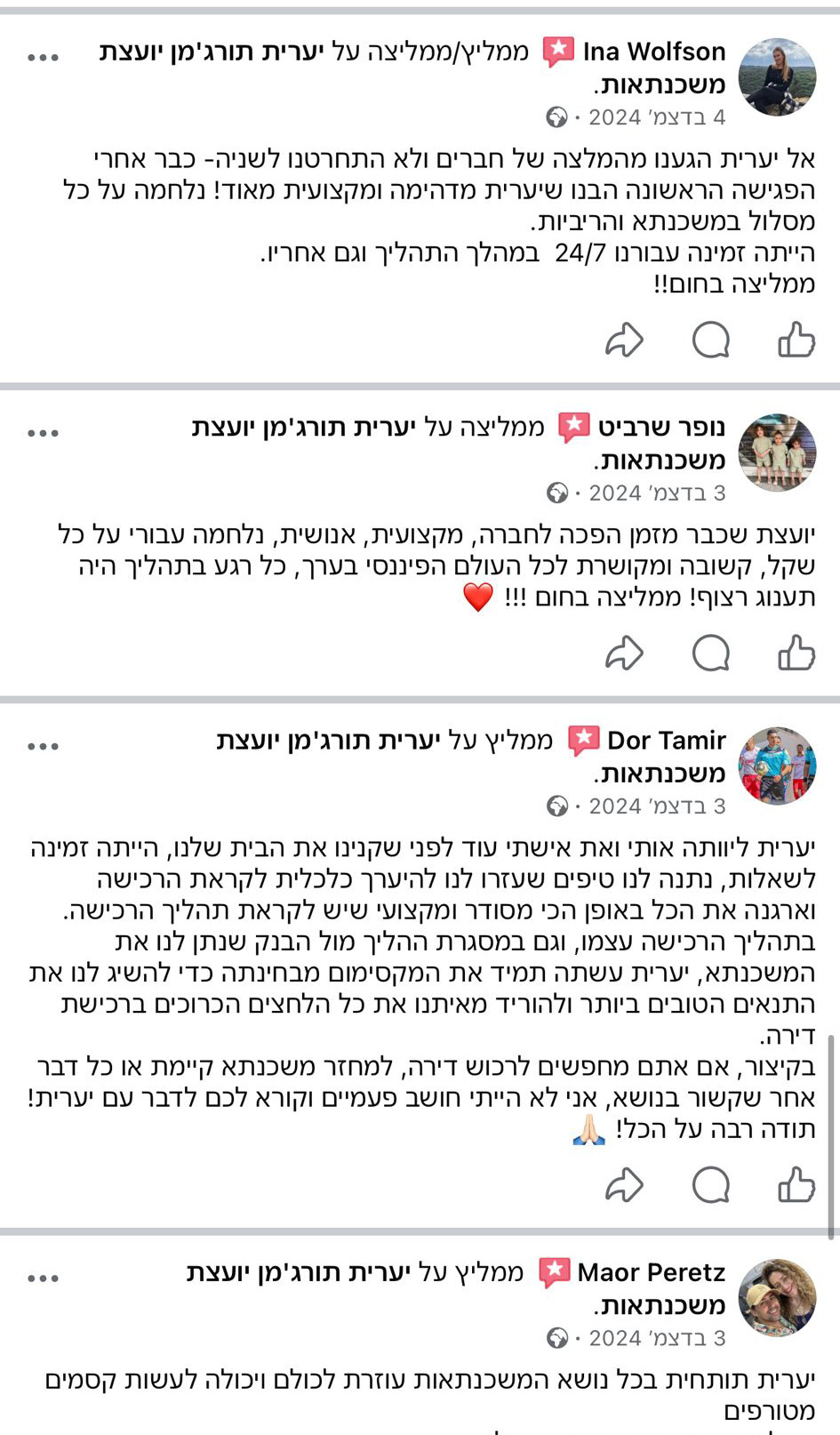Screen dimensions: 840x1435
Task: View נופר שרביט's profile picture
Action: [778, 453]
